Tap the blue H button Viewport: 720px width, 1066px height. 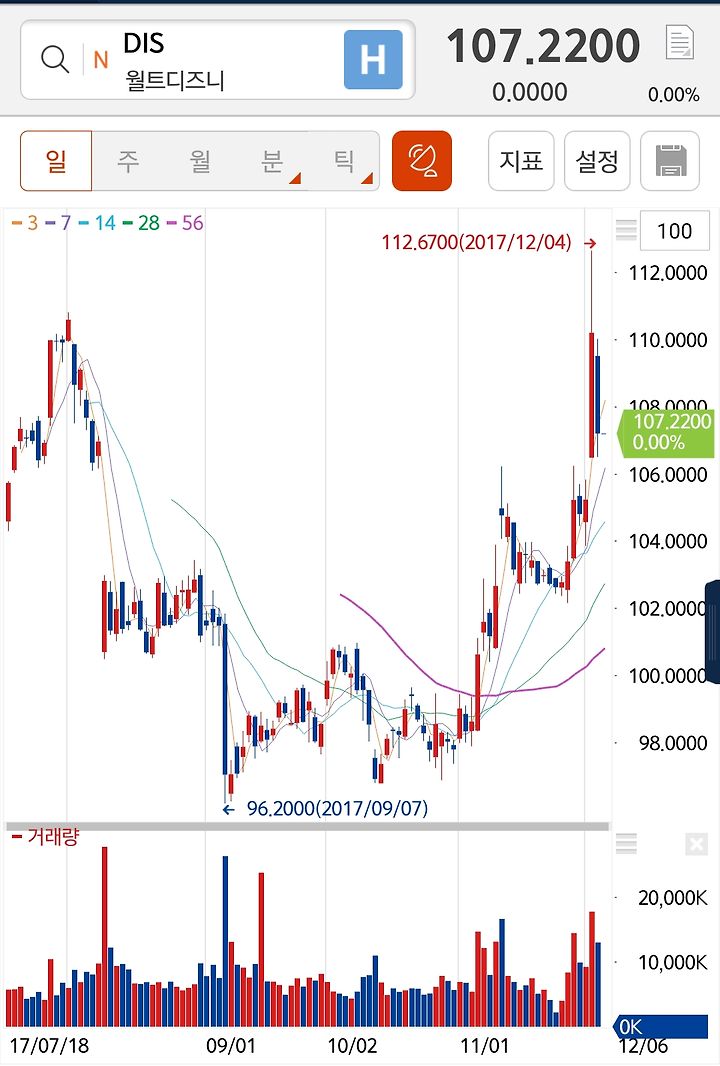373,60
